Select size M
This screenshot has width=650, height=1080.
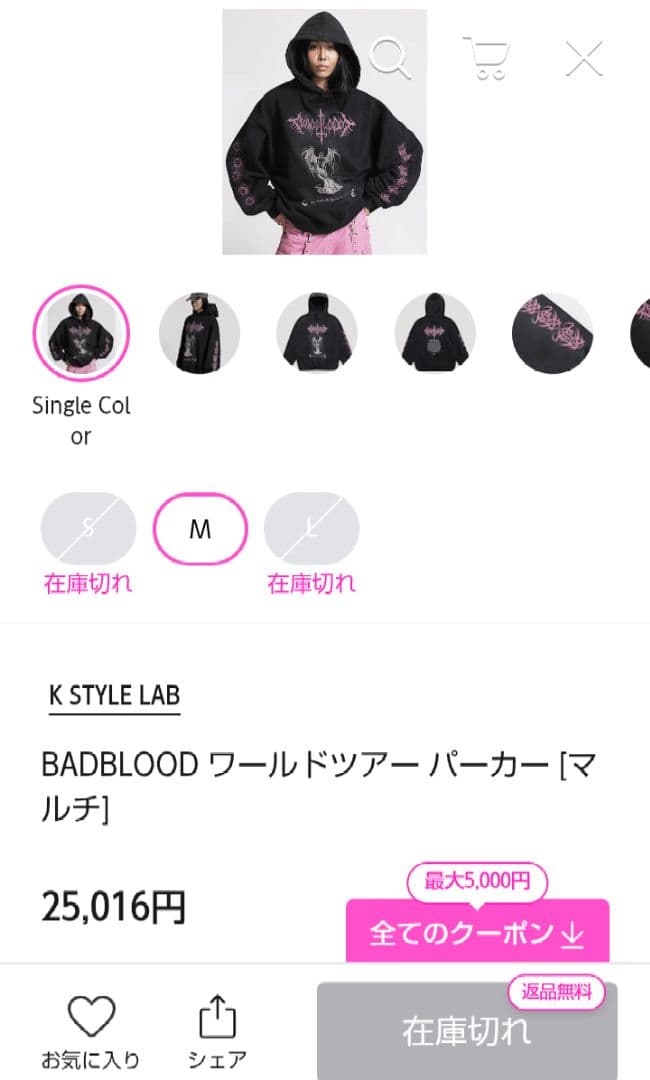point(200,529)
